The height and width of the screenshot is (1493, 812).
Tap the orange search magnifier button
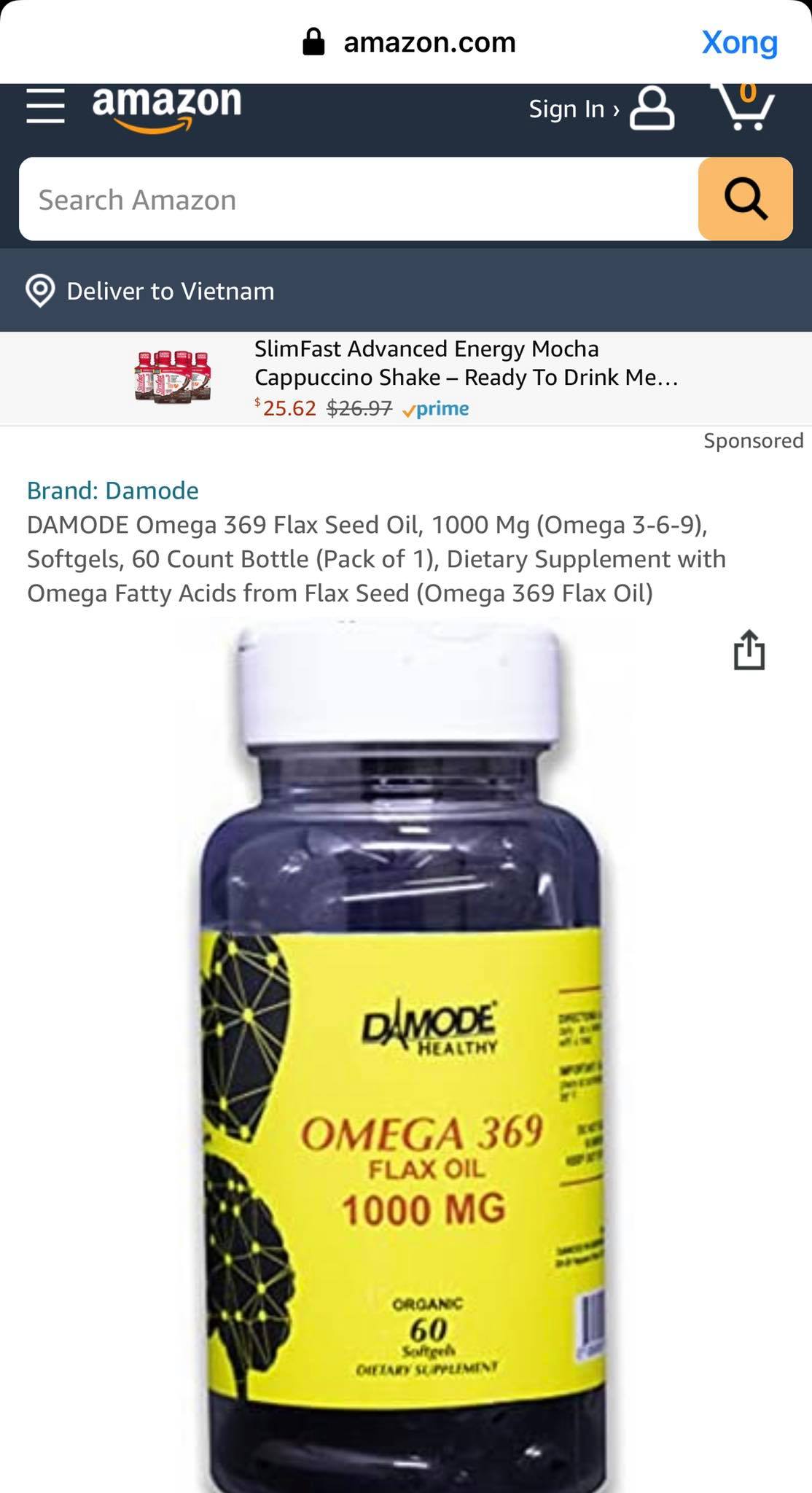745,199
